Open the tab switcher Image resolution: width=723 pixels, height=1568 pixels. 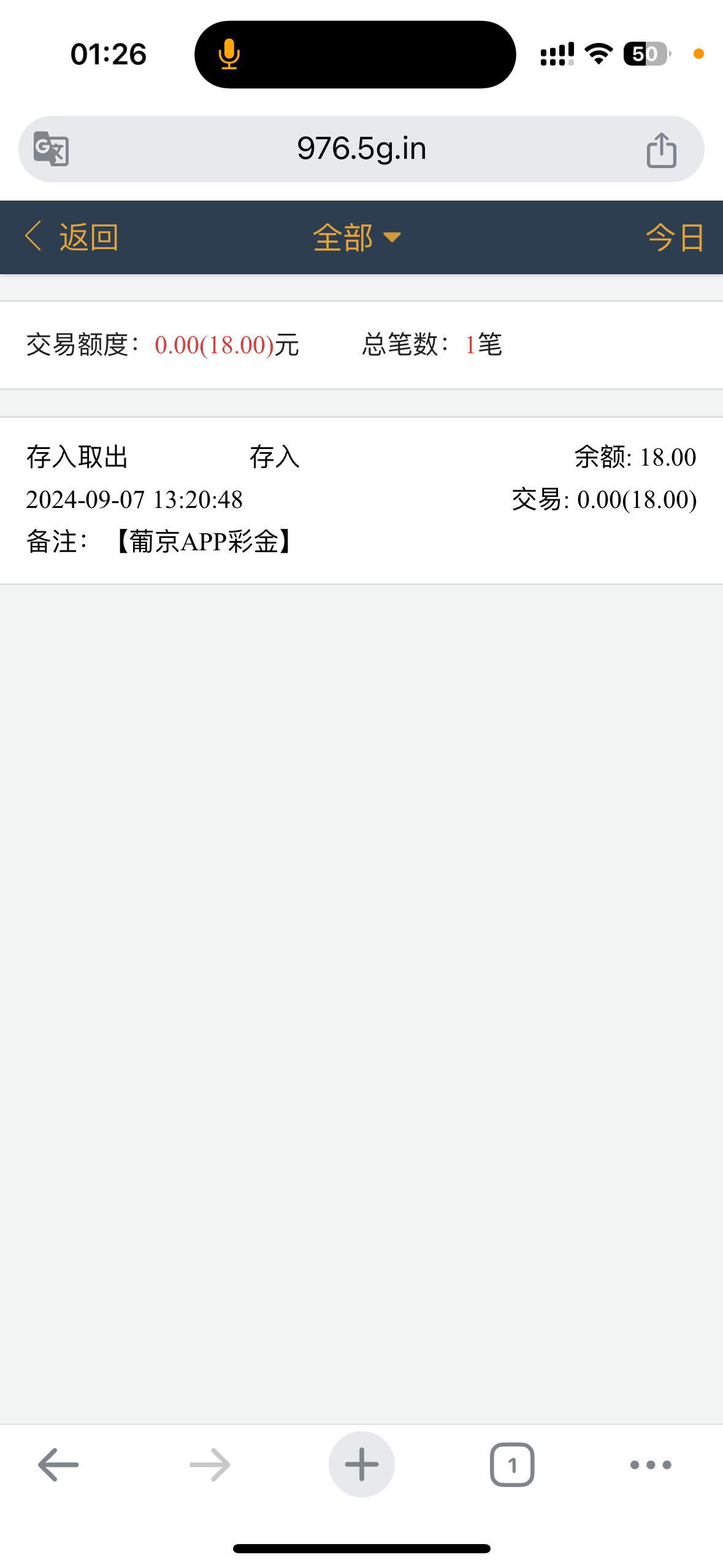pyautogui.click(x=512, y=1465)
